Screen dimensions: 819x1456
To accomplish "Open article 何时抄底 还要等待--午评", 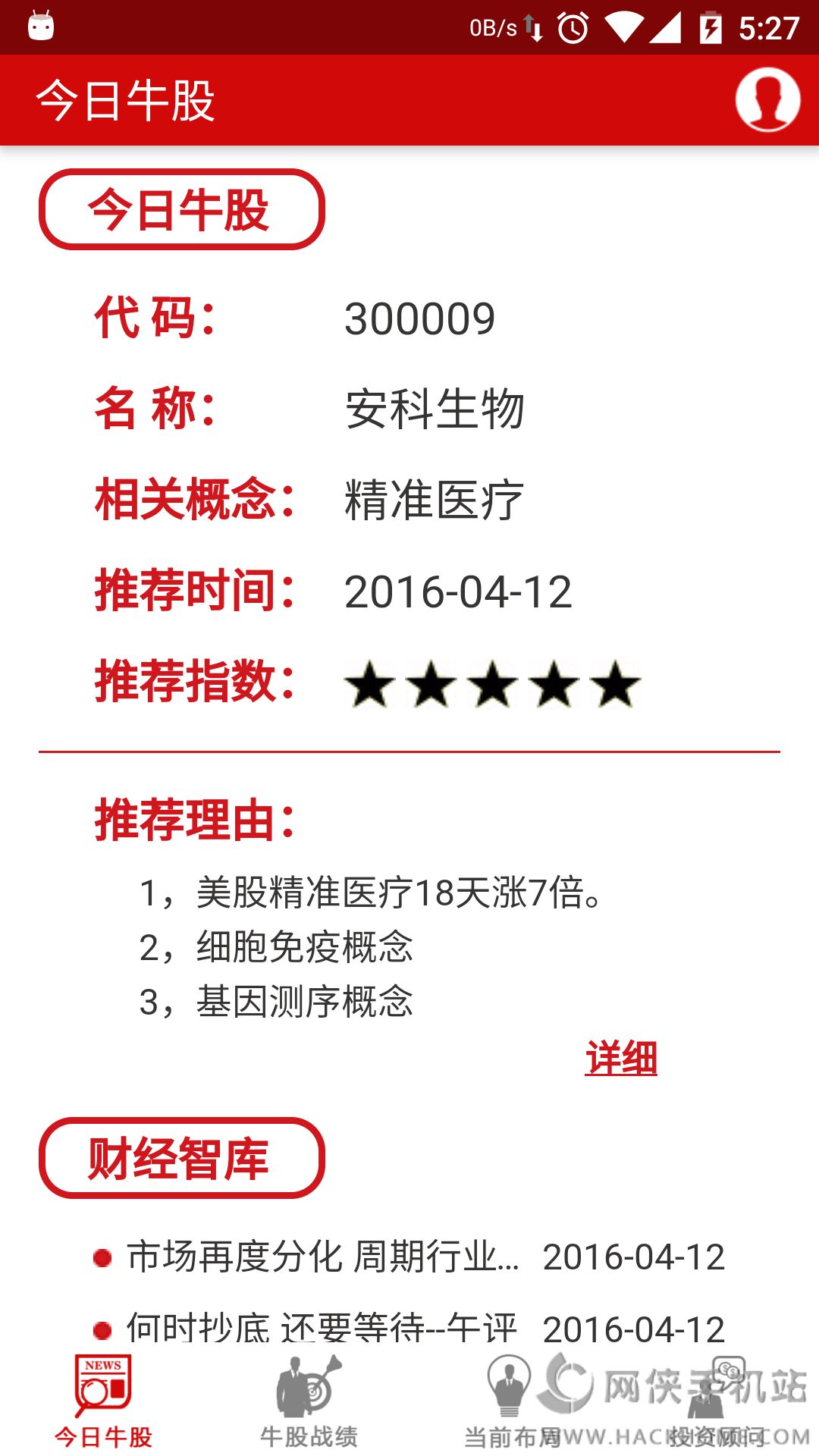I will pyautogui.click(x=322, y=1327).
